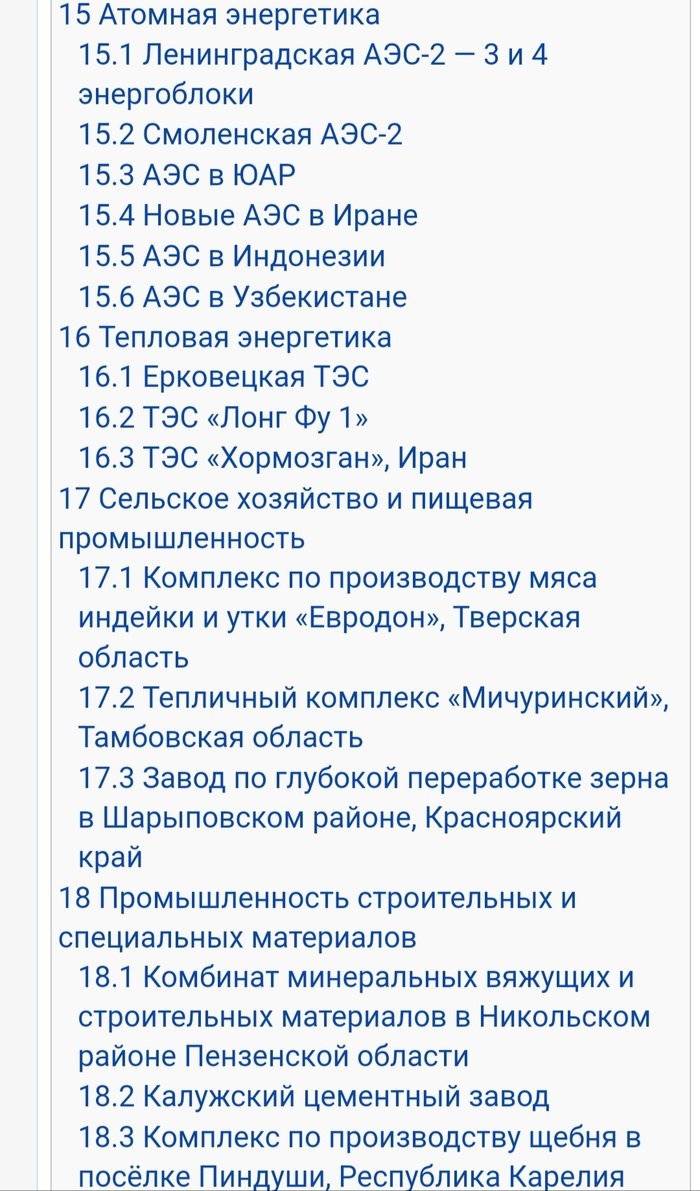The height and width of the screenshot is (1191, 700).
Task: Open 18.1 Комбинат минеральных вяжущих link
Action: (x=356, y=978)
